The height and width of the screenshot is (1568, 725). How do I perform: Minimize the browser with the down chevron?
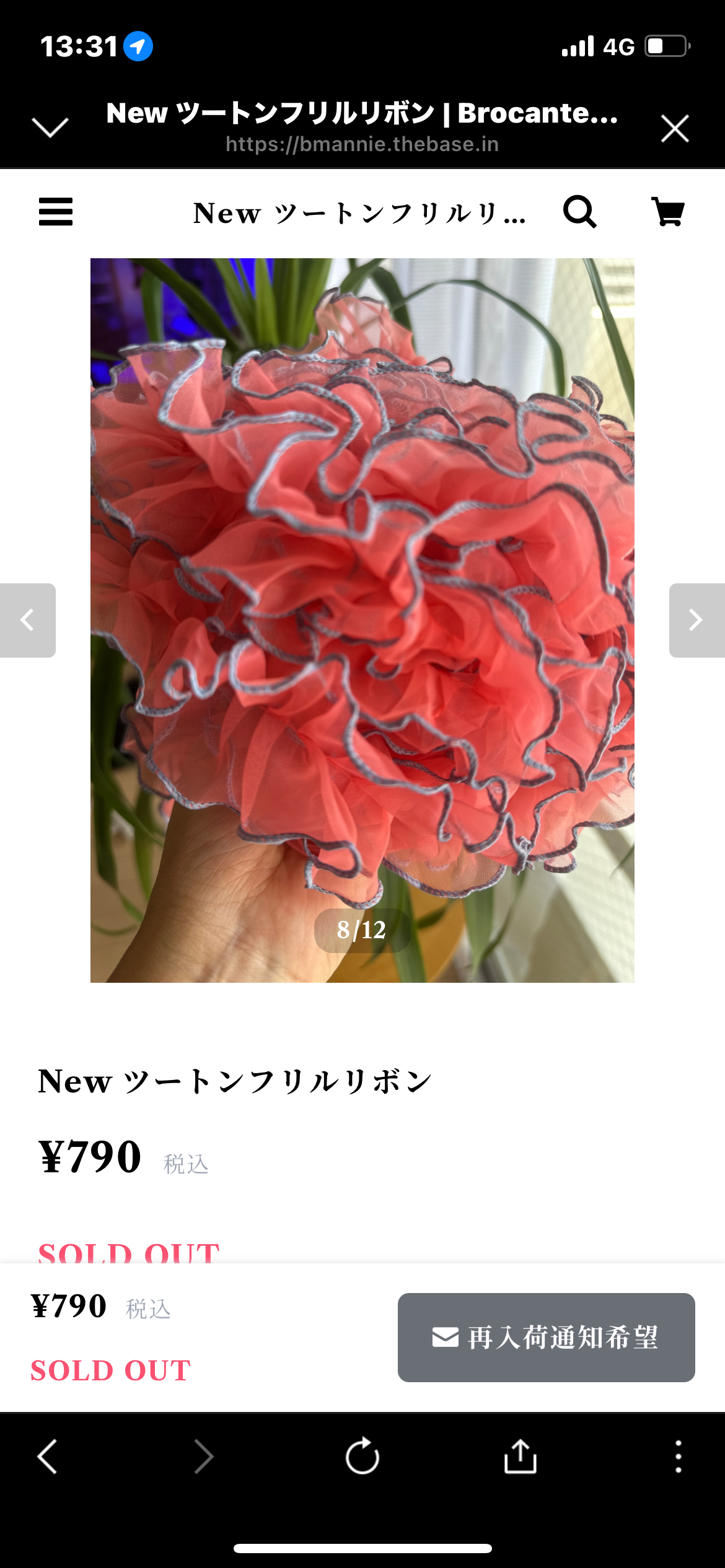pos(50,127)
